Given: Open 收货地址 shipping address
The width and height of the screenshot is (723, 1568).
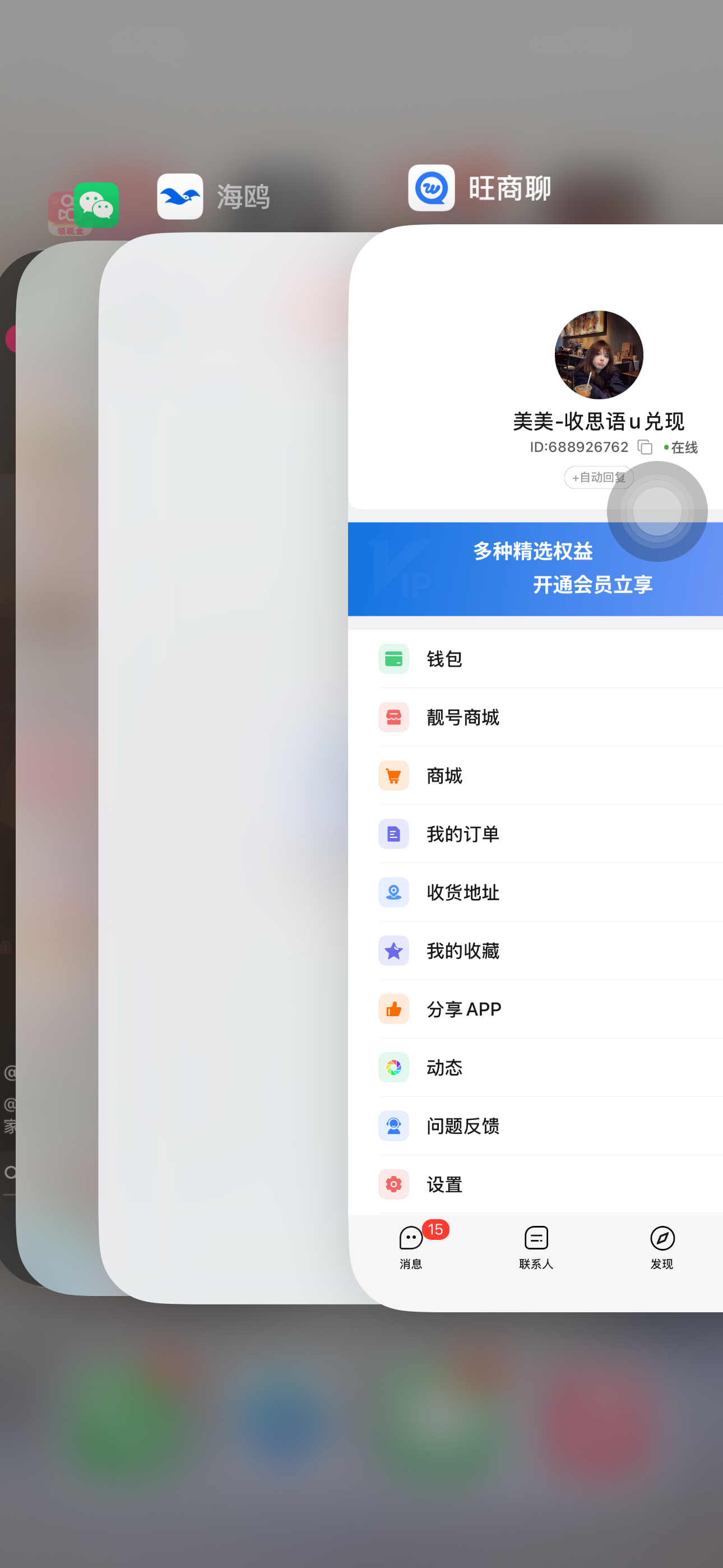Looking at the screenshot, I should (536, 892).
